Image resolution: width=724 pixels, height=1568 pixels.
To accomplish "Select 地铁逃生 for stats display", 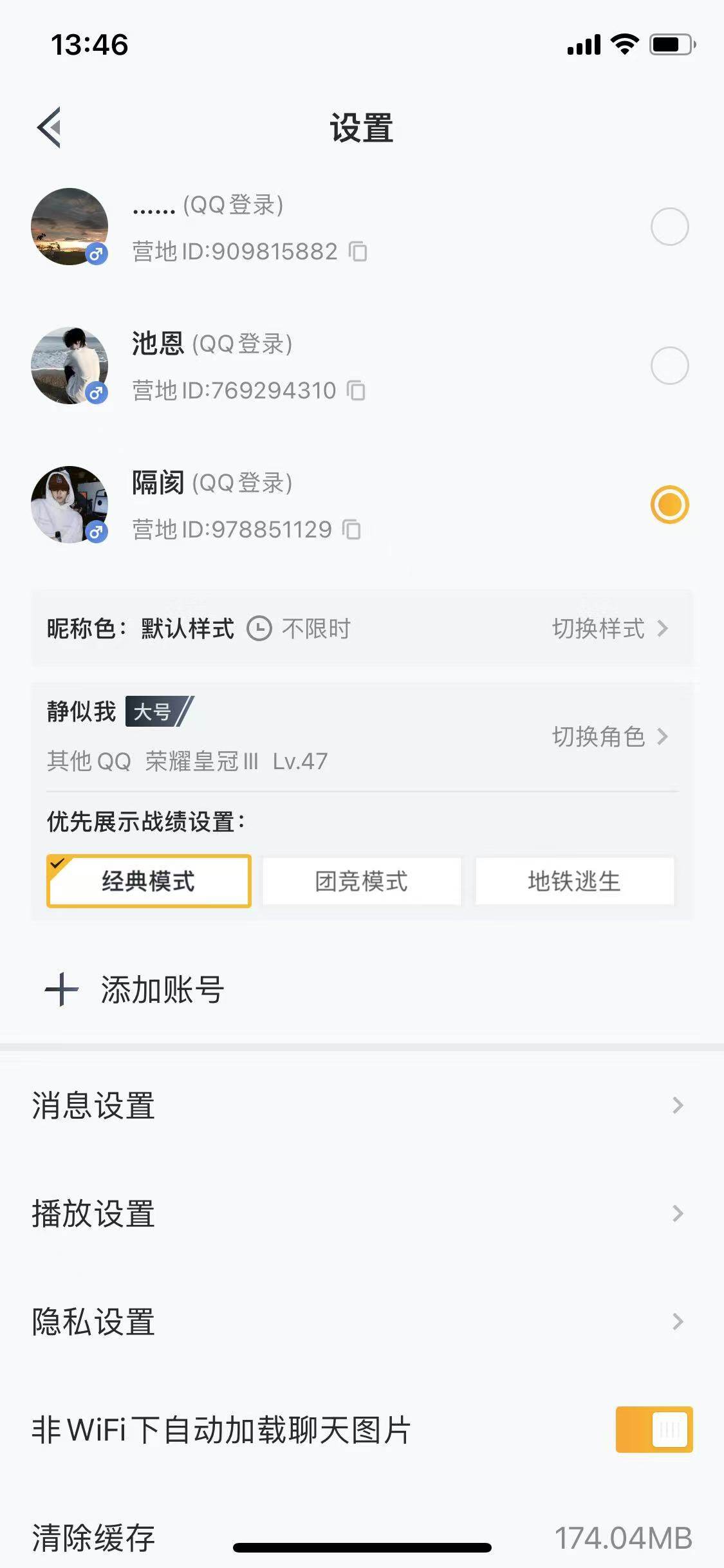I will (x=575, y=882).
